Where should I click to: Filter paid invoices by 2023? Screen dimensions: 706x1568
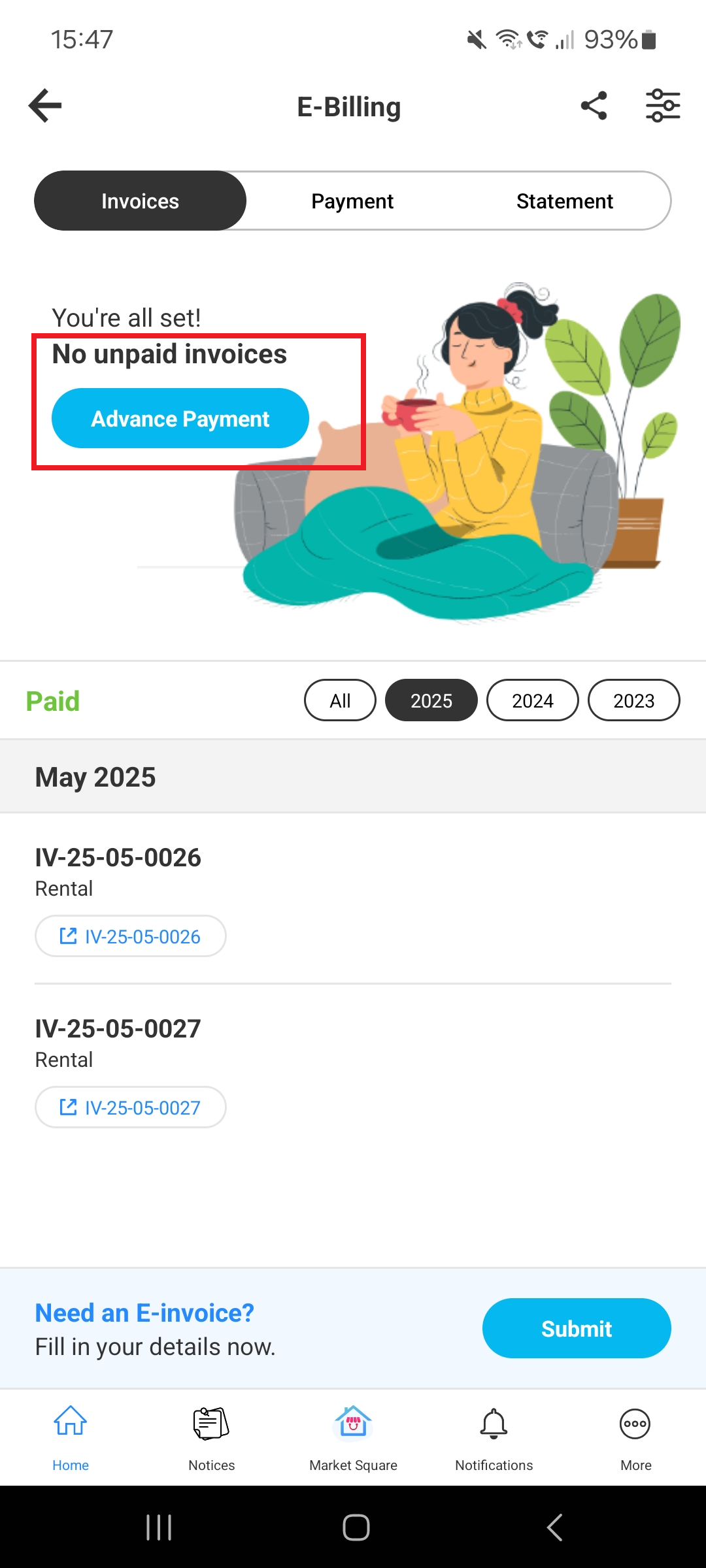pos(633,700)
